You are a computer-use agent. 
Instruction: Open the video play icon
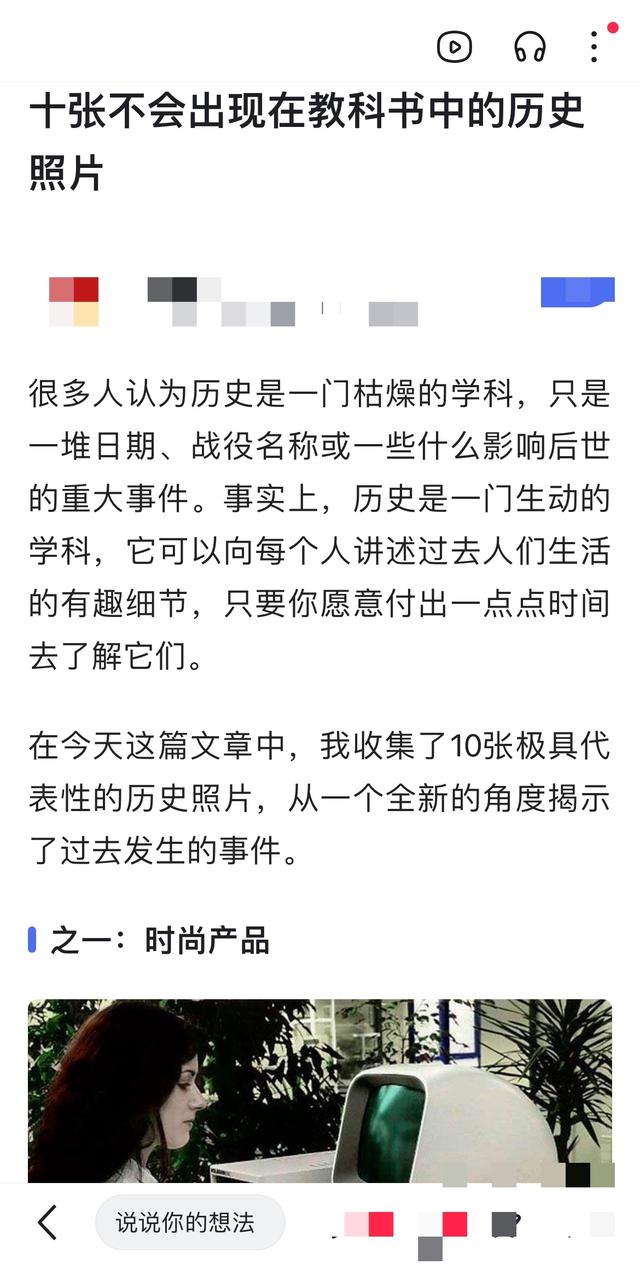click(454, 46)
